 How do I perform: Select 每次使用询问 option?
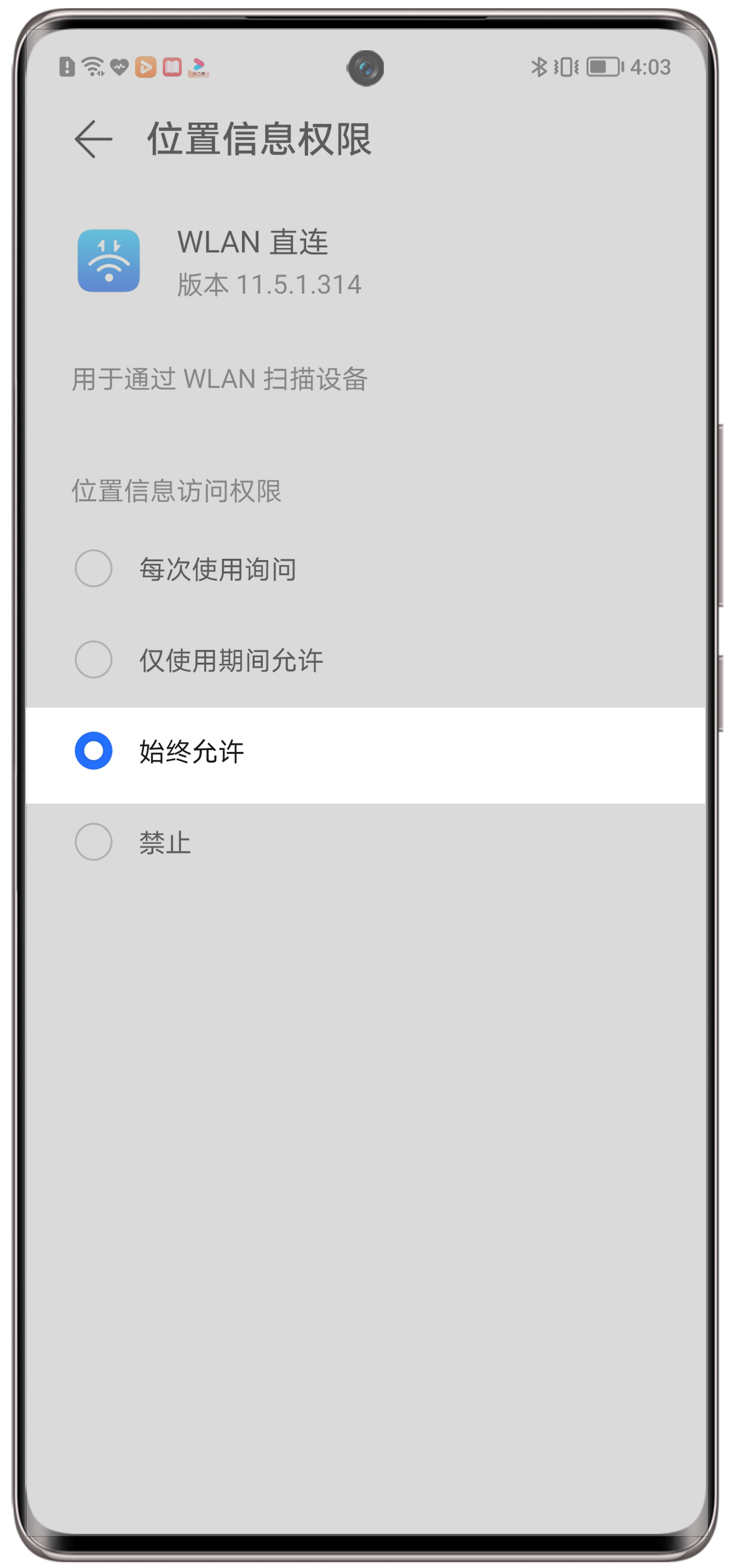[x=94, y=568]
